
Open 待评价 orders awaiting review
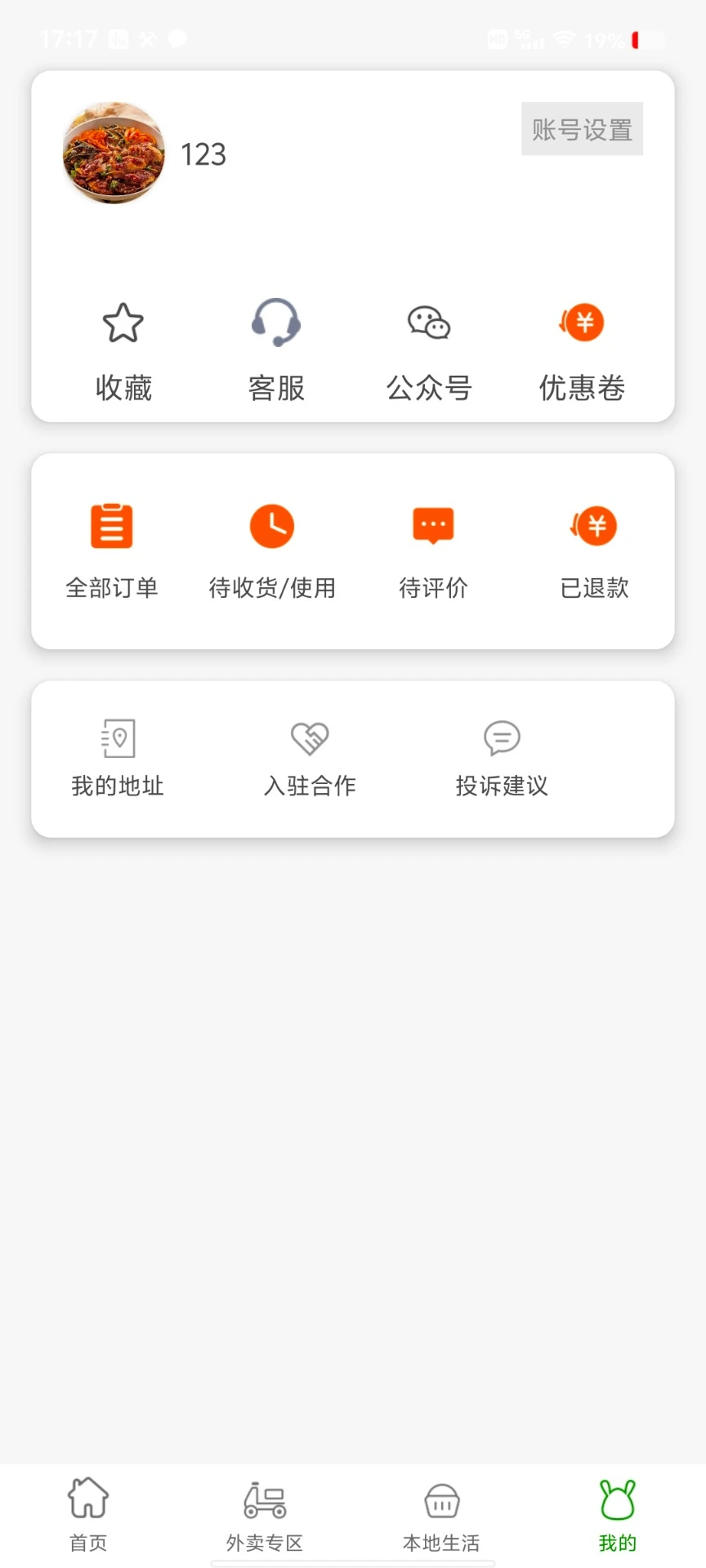(x=433, y=549)
